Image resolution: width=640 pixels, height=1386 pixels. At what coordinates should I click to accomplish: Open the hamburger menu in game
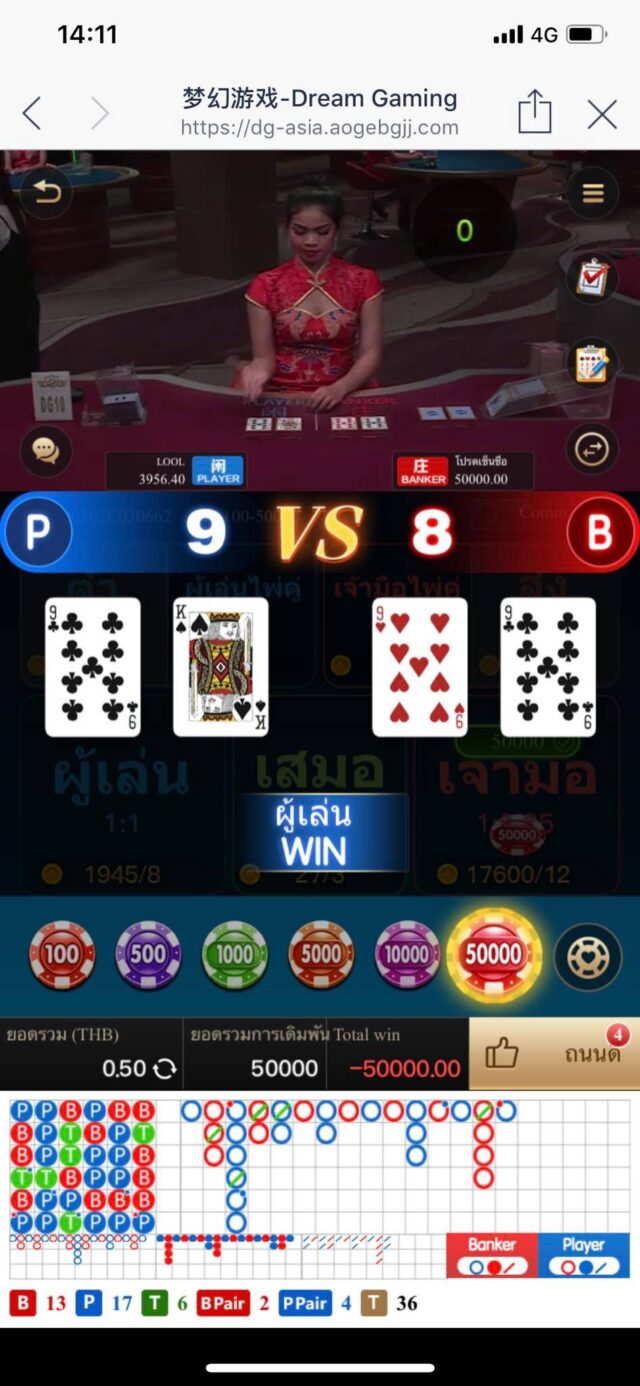(592, 193)
